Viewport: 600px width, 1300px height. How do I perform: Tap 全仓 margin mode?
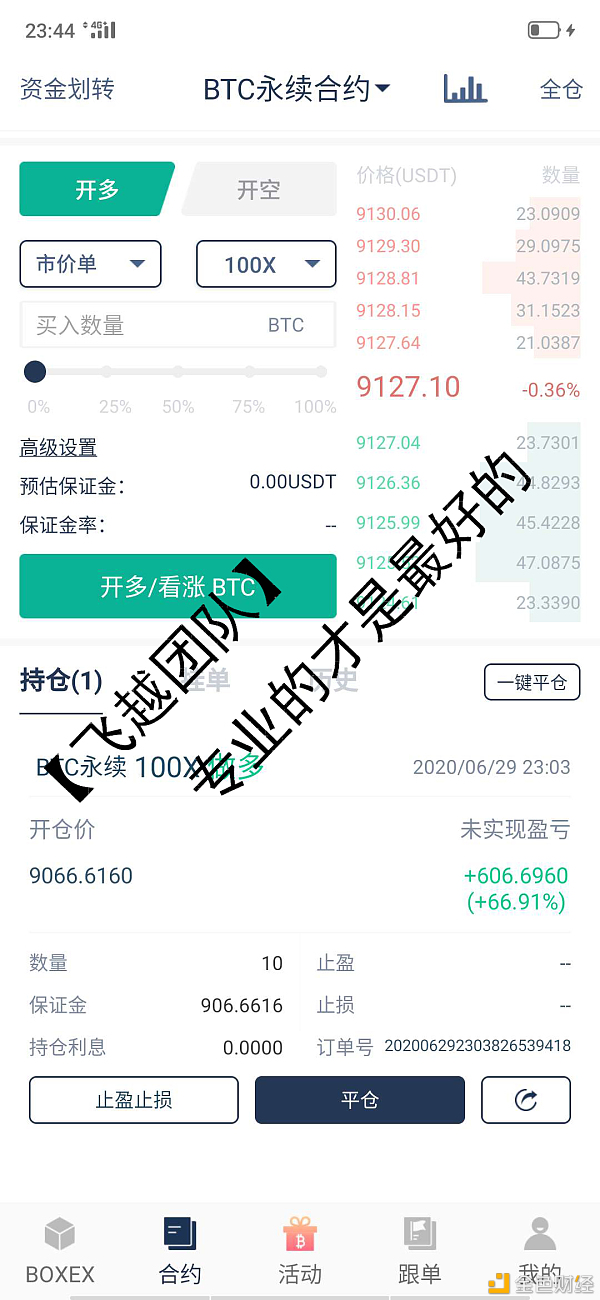[560, 90]
